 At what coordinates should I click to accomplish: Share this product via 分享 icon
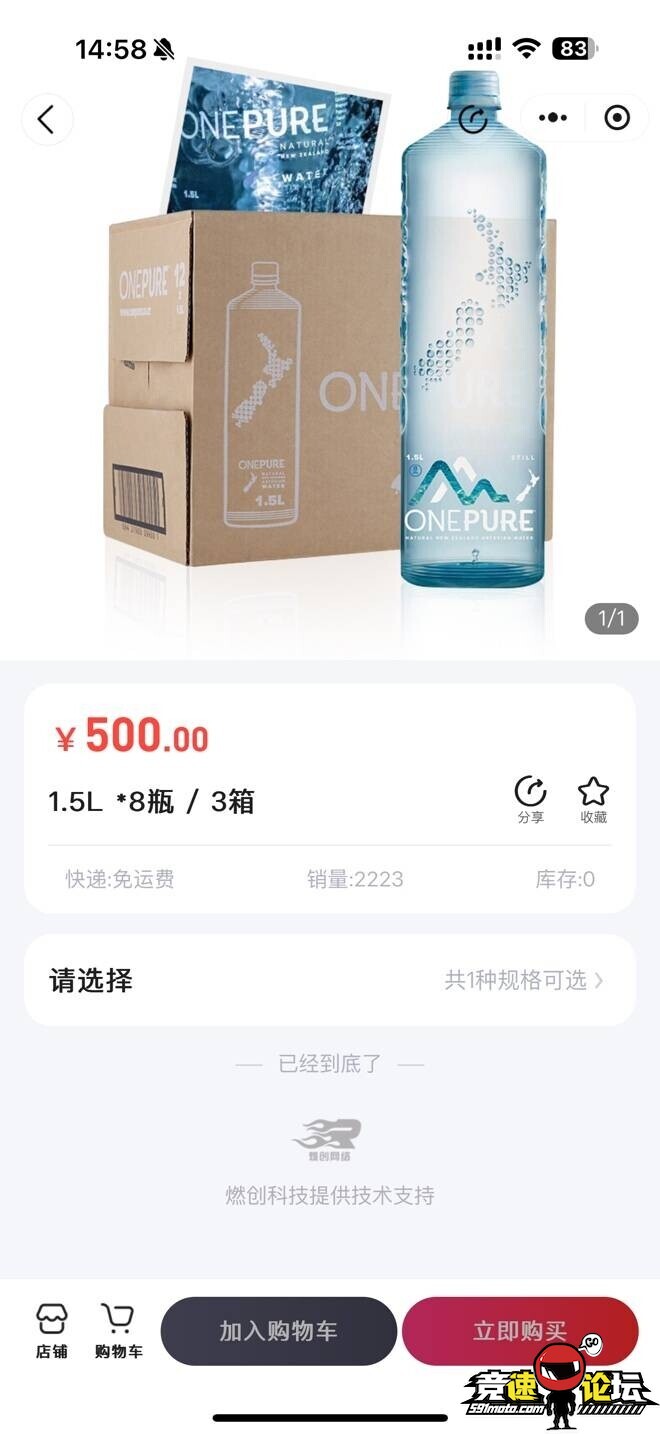coord(530,799)
